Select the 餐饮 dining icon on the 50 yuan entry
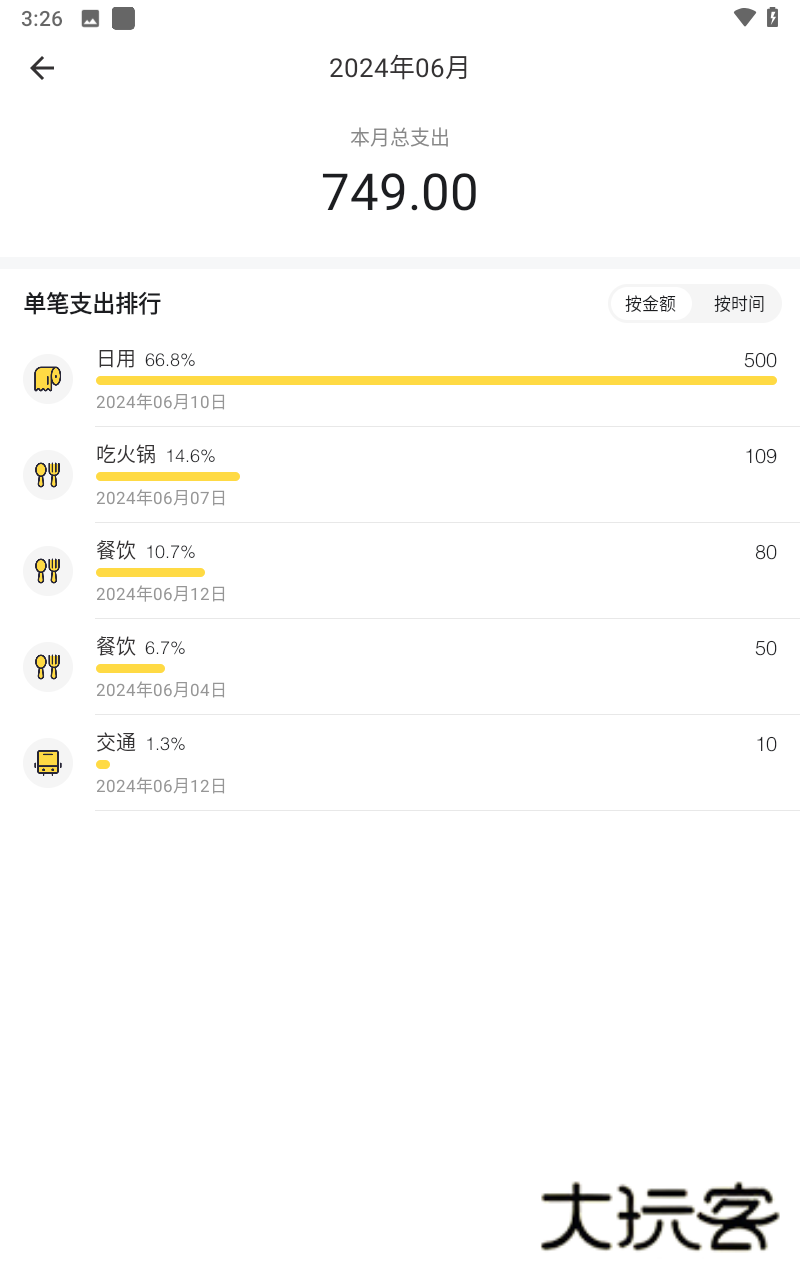This screenshot has height=1280, width=800. click(47, 667)
